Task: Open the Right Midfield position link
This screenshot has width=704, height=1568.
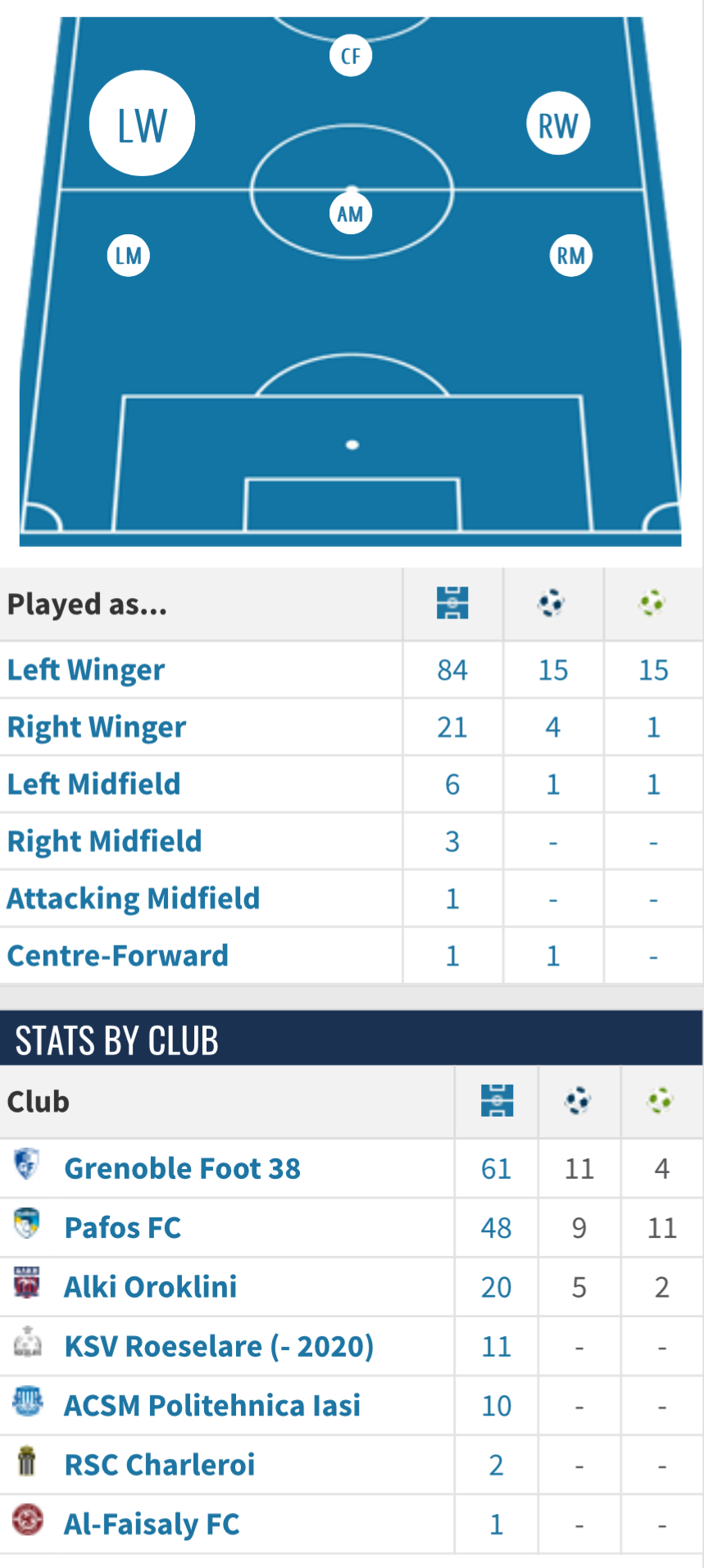Action: (104, 841)
